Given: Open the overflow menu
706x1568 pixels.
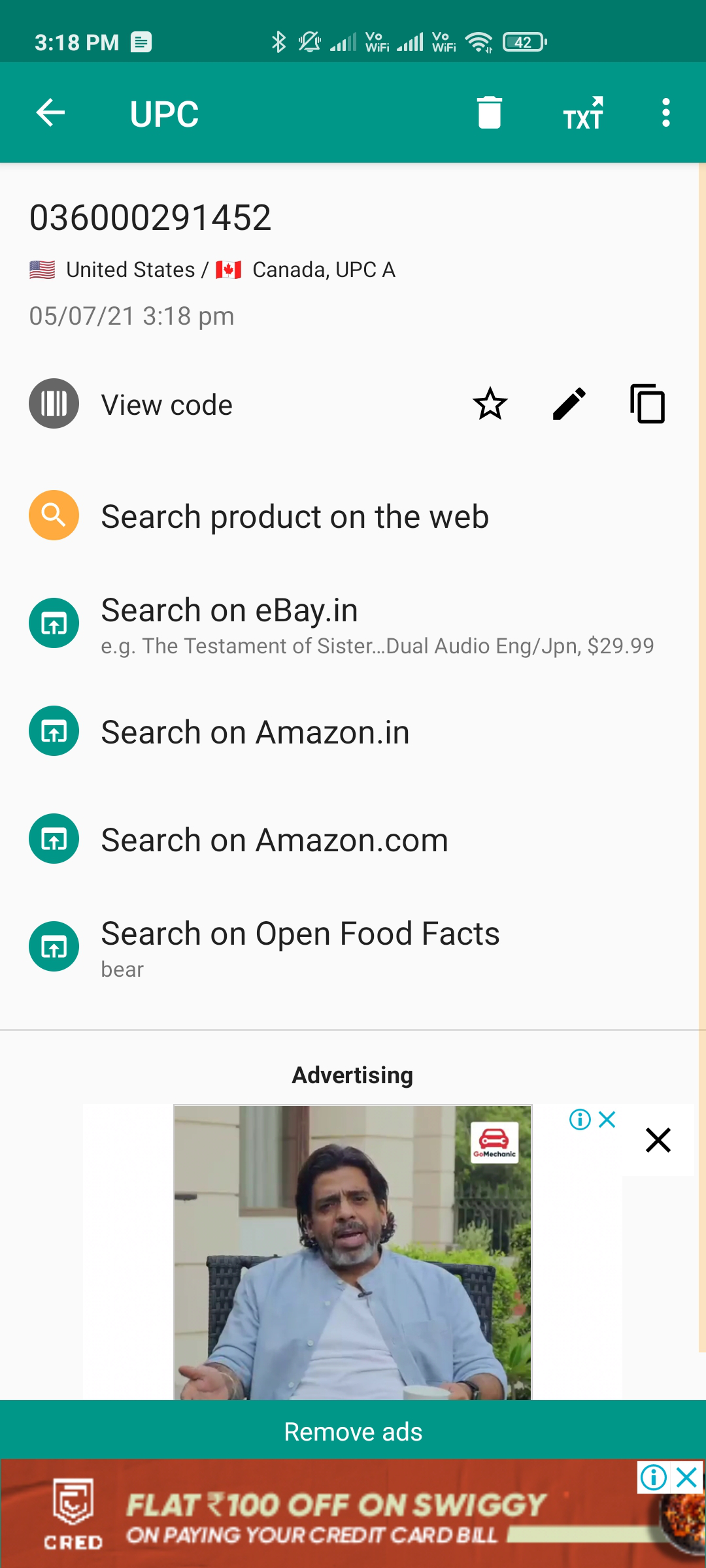Looking at the screenshot, I should (x=665, y=112).
